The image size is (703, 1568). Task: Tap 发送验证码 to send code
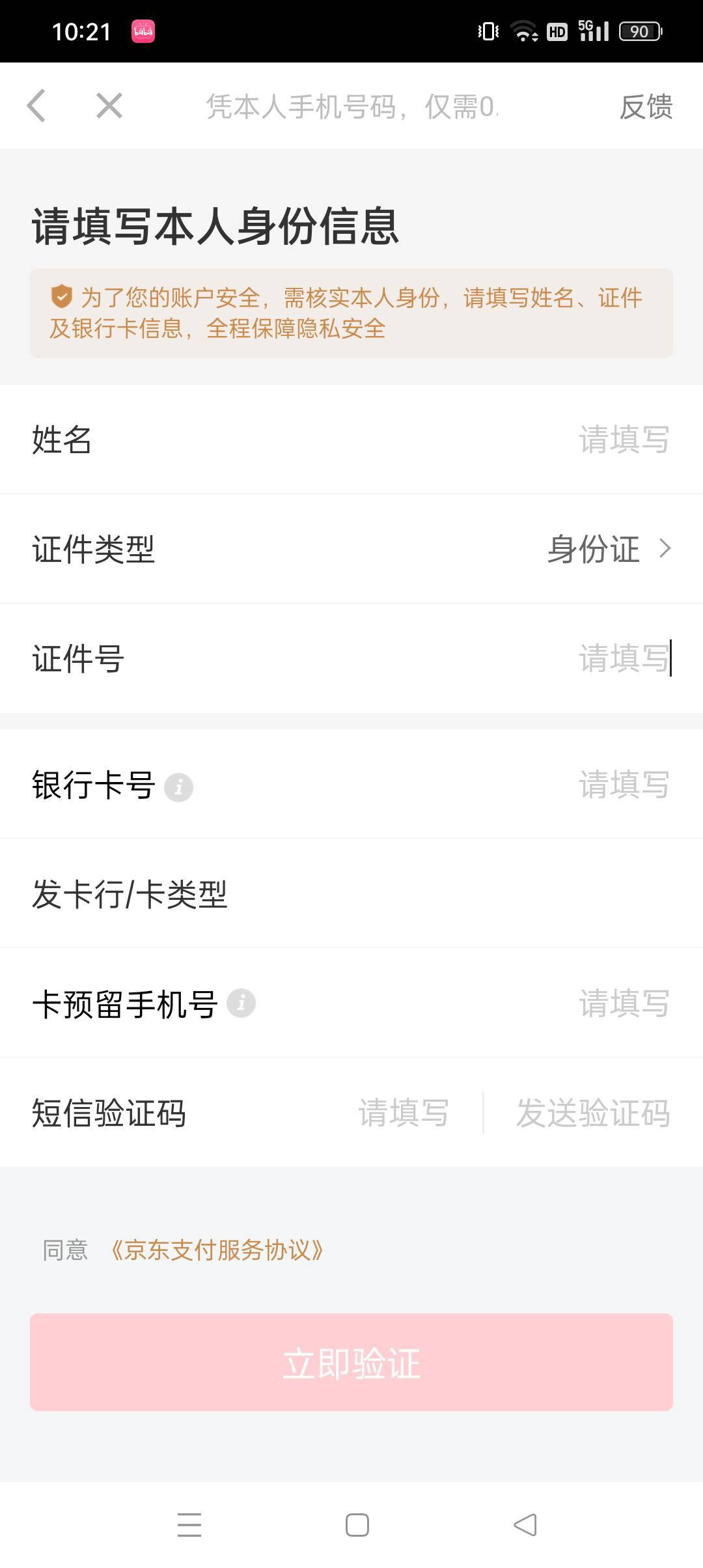(x=592, y=1113)
